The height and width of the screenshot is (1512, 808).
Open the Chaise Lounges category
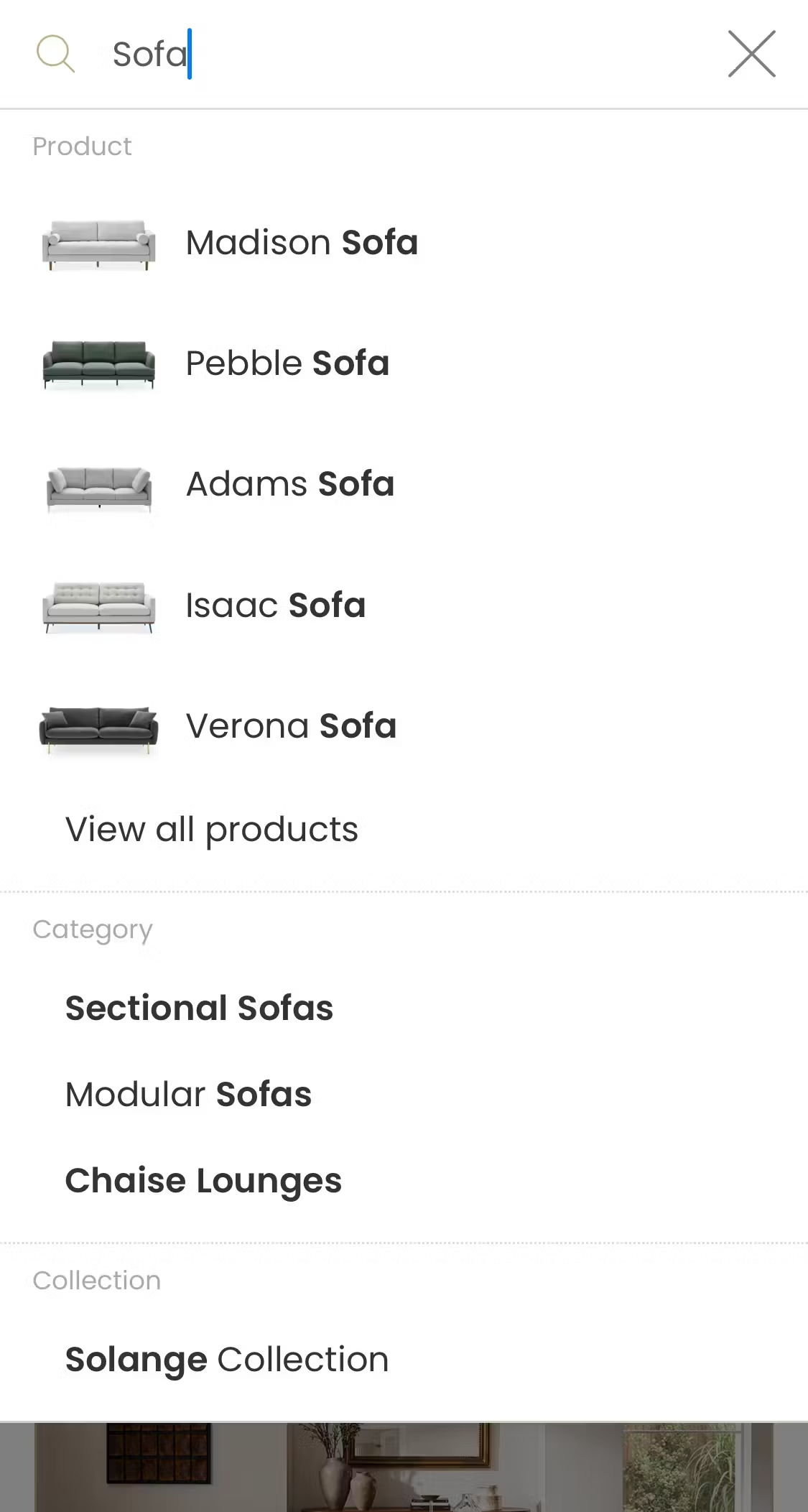(x=203, y=1181)
